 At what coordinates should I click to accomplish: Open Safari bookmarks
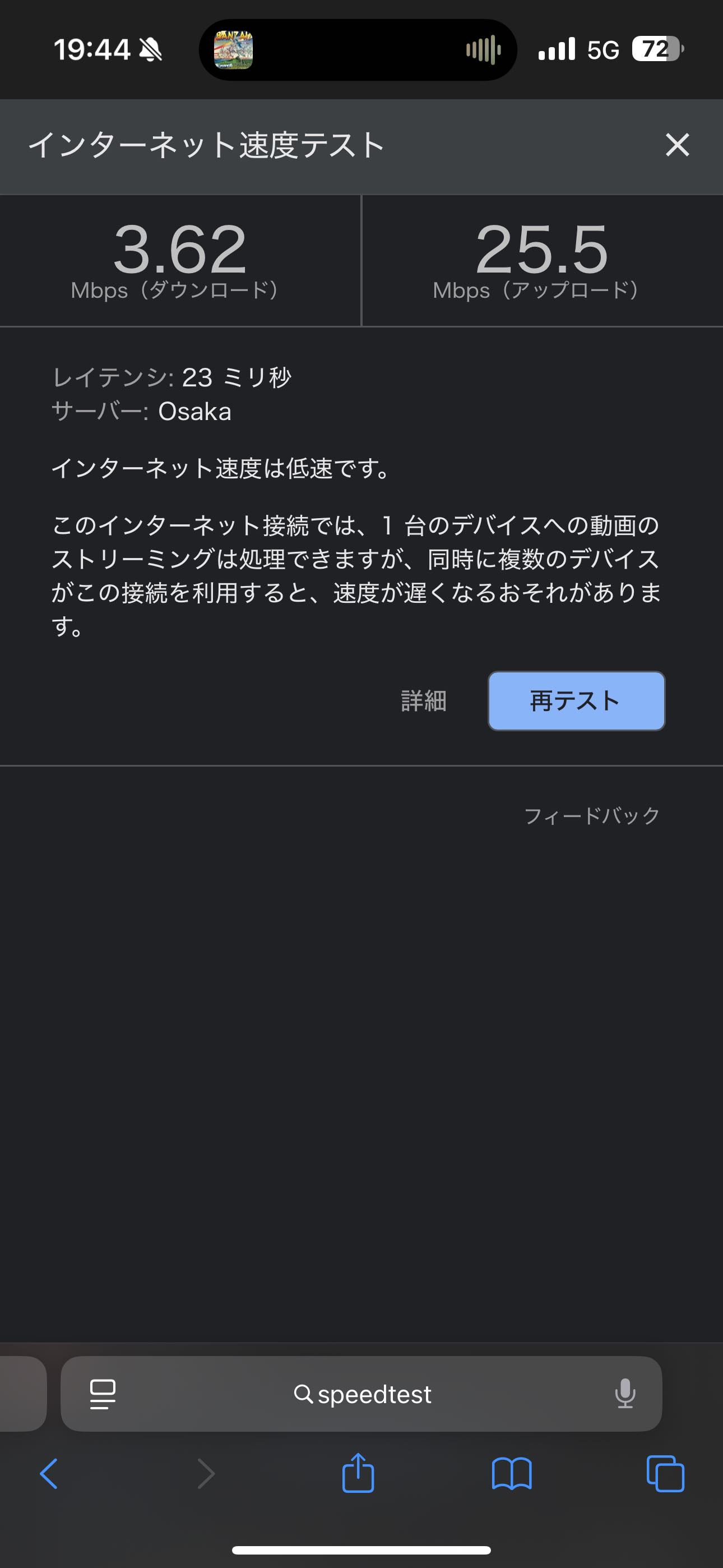click(x=511, y=1474)
